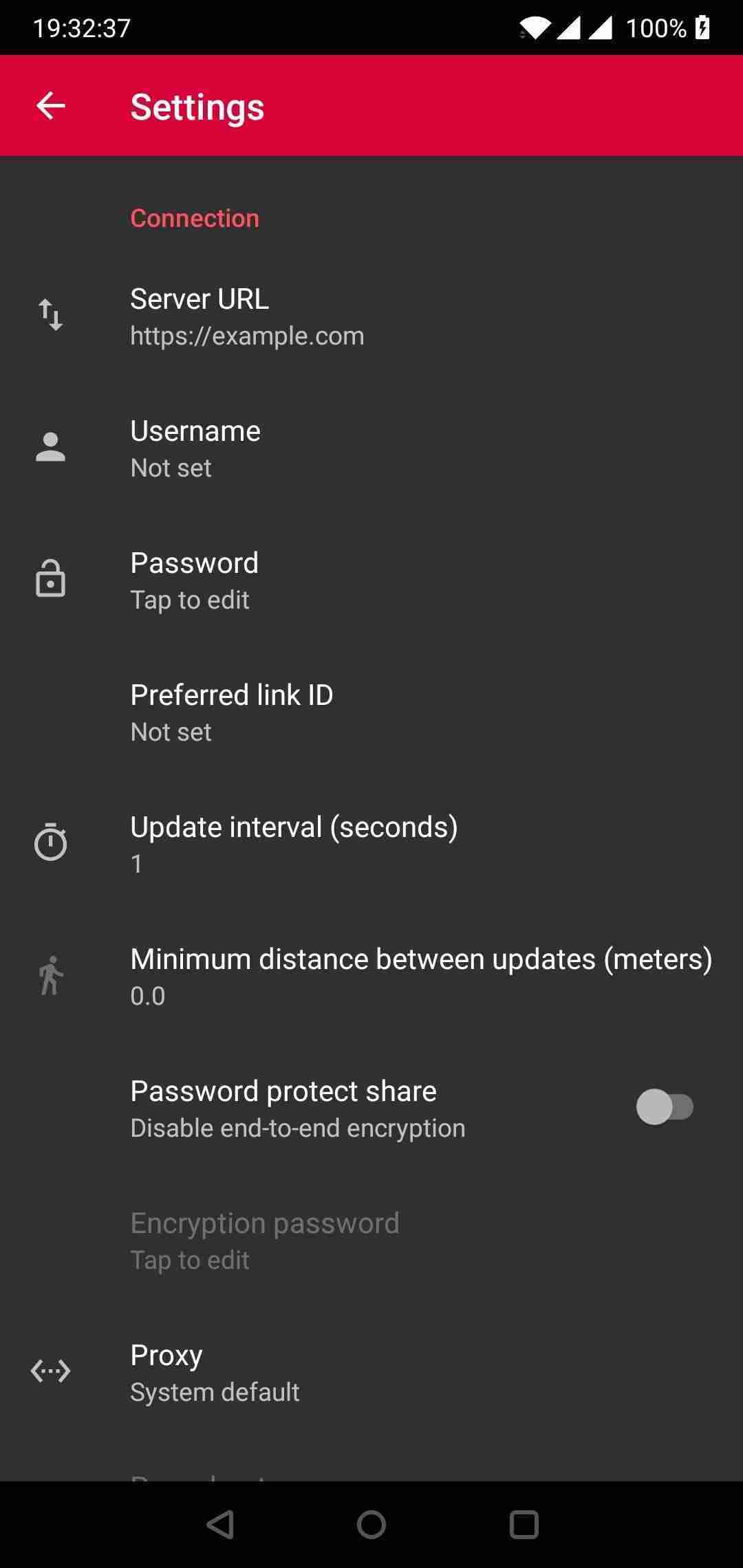Tap the Connection section header

coord(195,218)
